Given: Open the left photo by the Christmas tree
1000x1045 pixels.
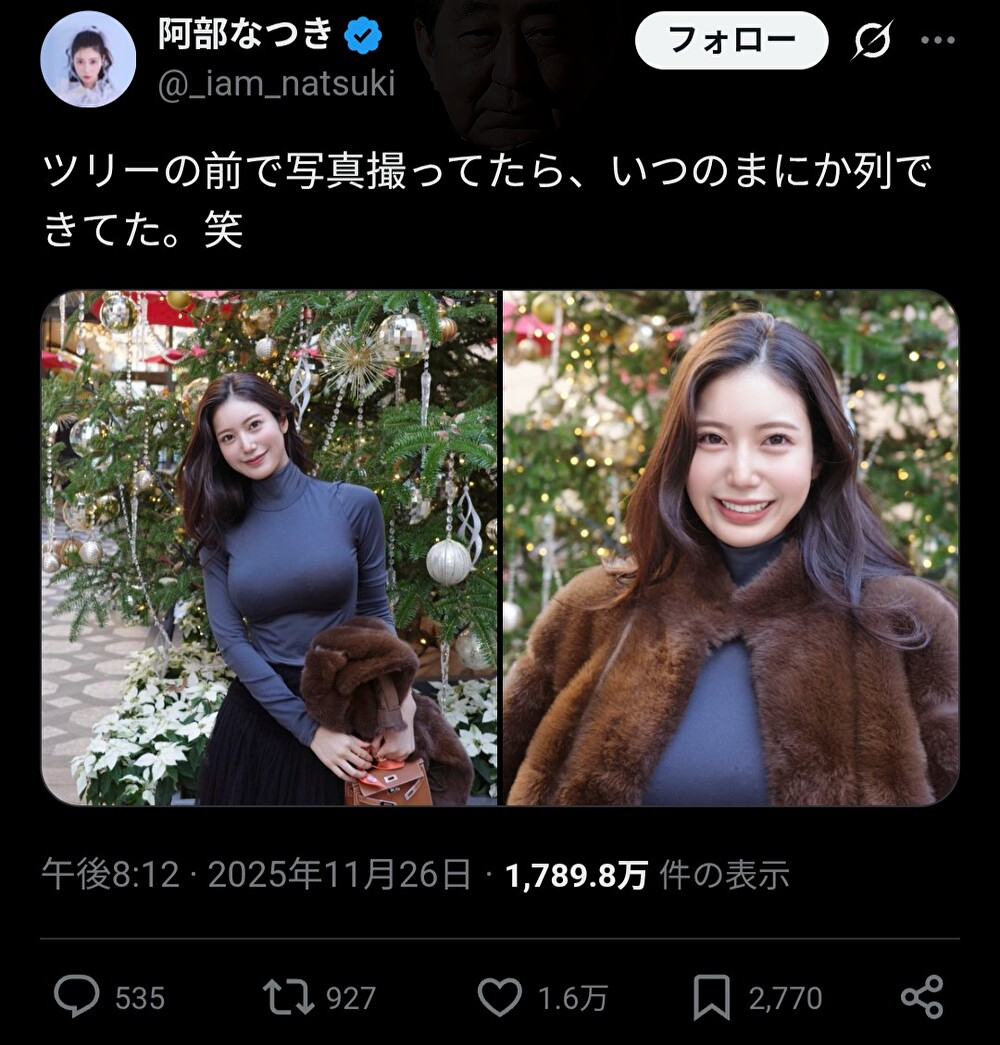Looking at the screenshot, I should pos(269,548).
